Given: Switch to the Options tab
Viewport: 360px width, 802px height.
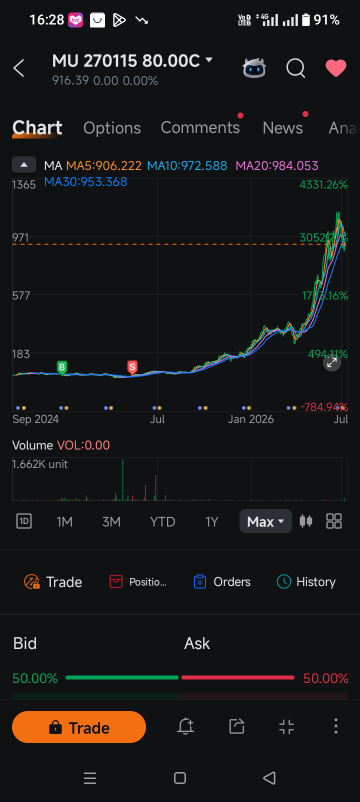Looking at the screenshot, I should [x=112, y=128].
